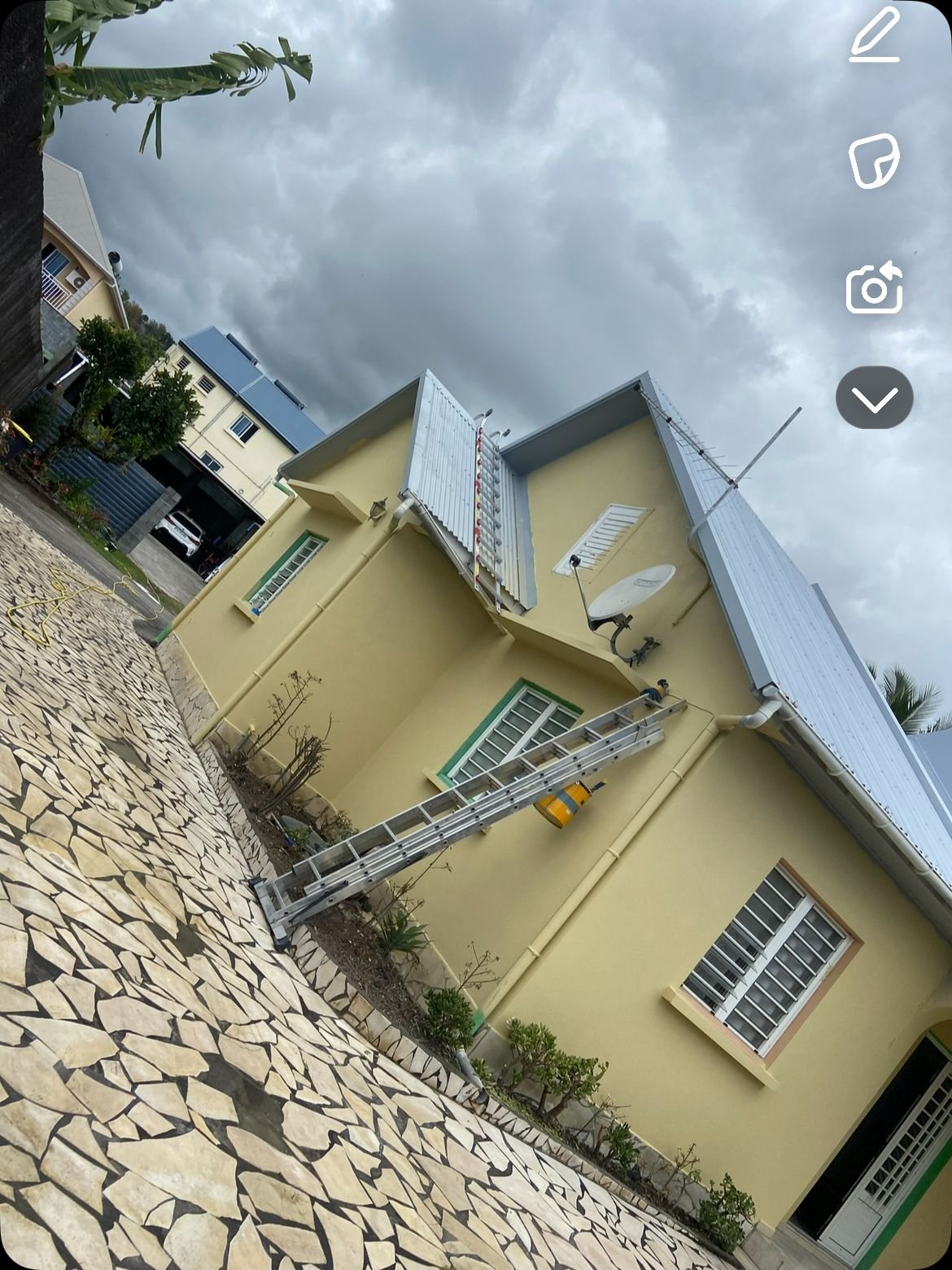
Task: Add a sticker to the photo
Action: tap(875, 161)
